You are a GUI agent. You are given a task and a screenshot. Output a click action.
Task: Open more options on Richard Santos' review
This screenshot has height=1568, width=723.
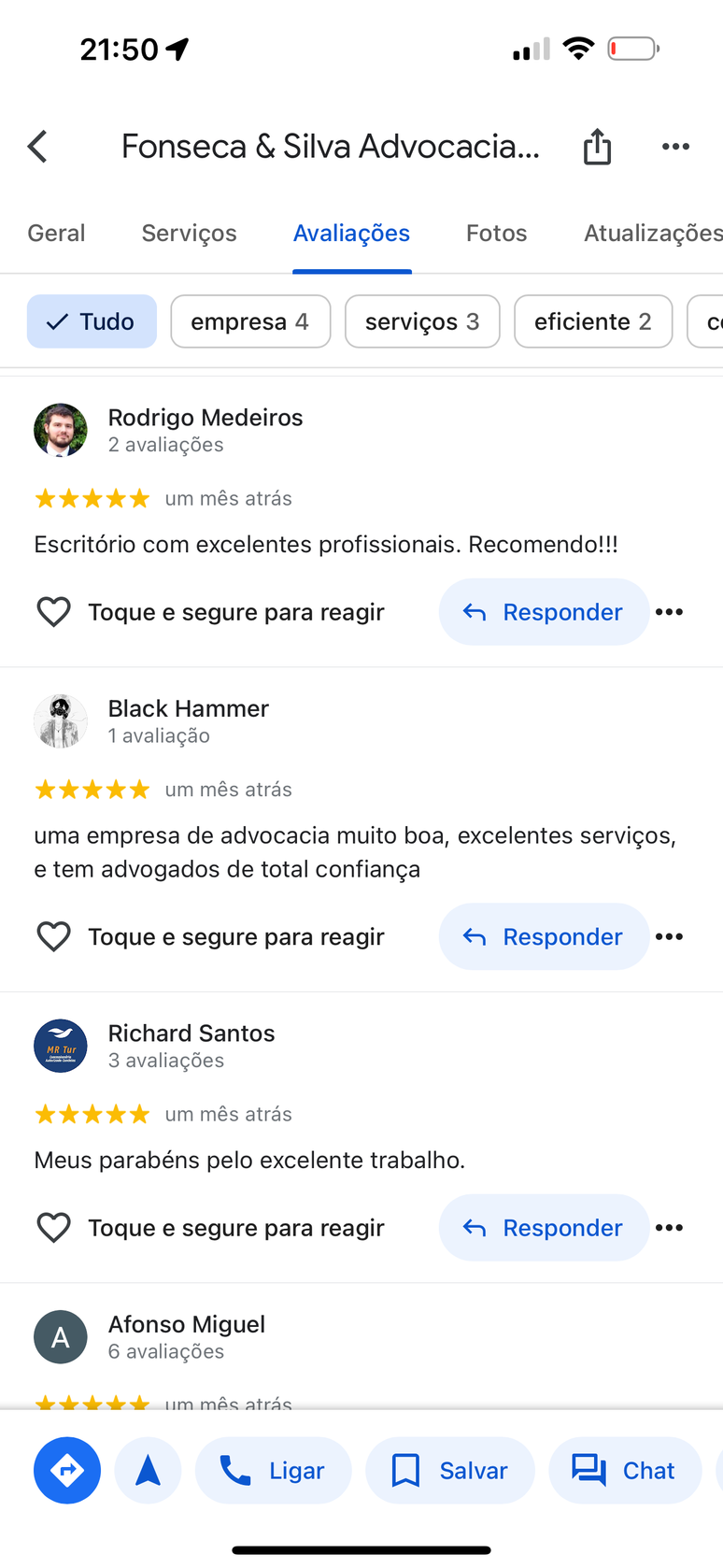pyautogui.click(x=670, y=1228)
